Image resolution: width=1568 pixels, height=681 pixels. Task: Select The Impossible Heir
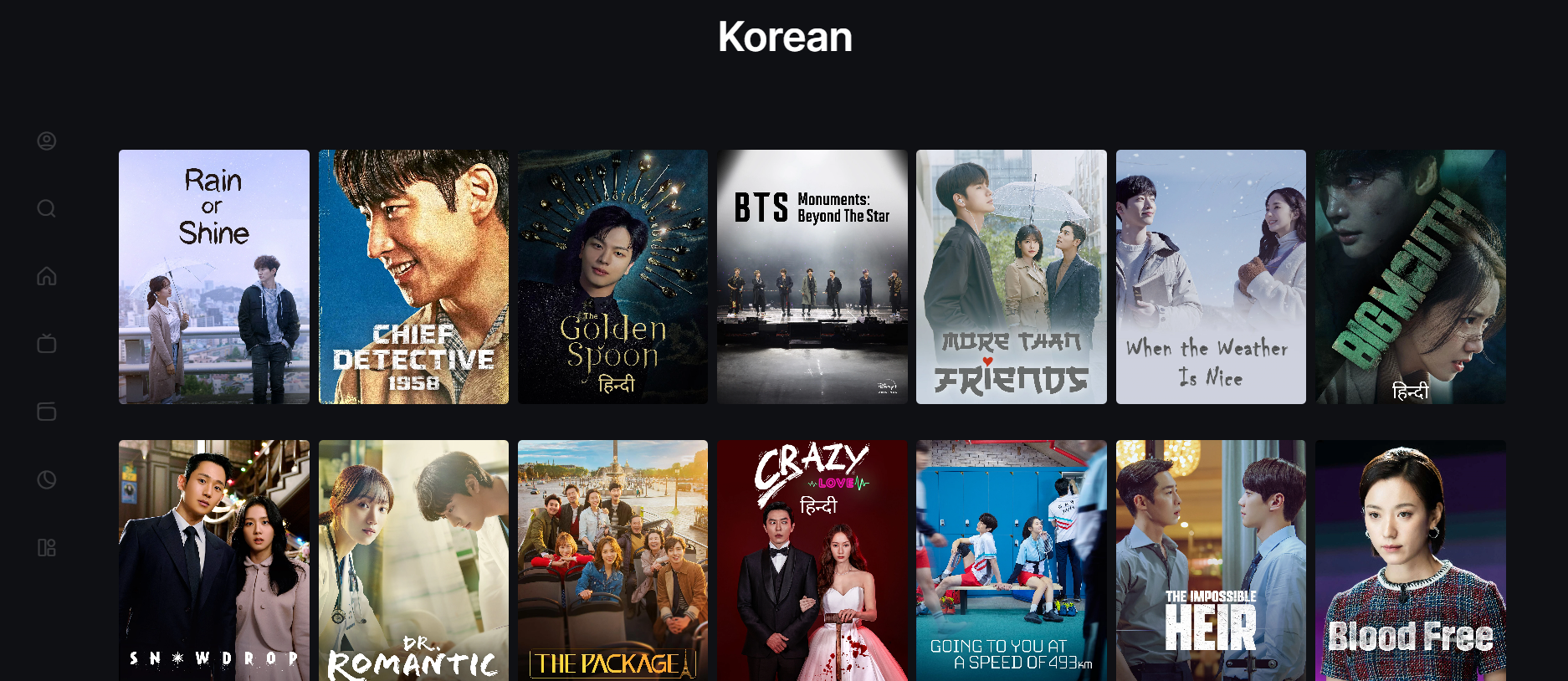1211,561
